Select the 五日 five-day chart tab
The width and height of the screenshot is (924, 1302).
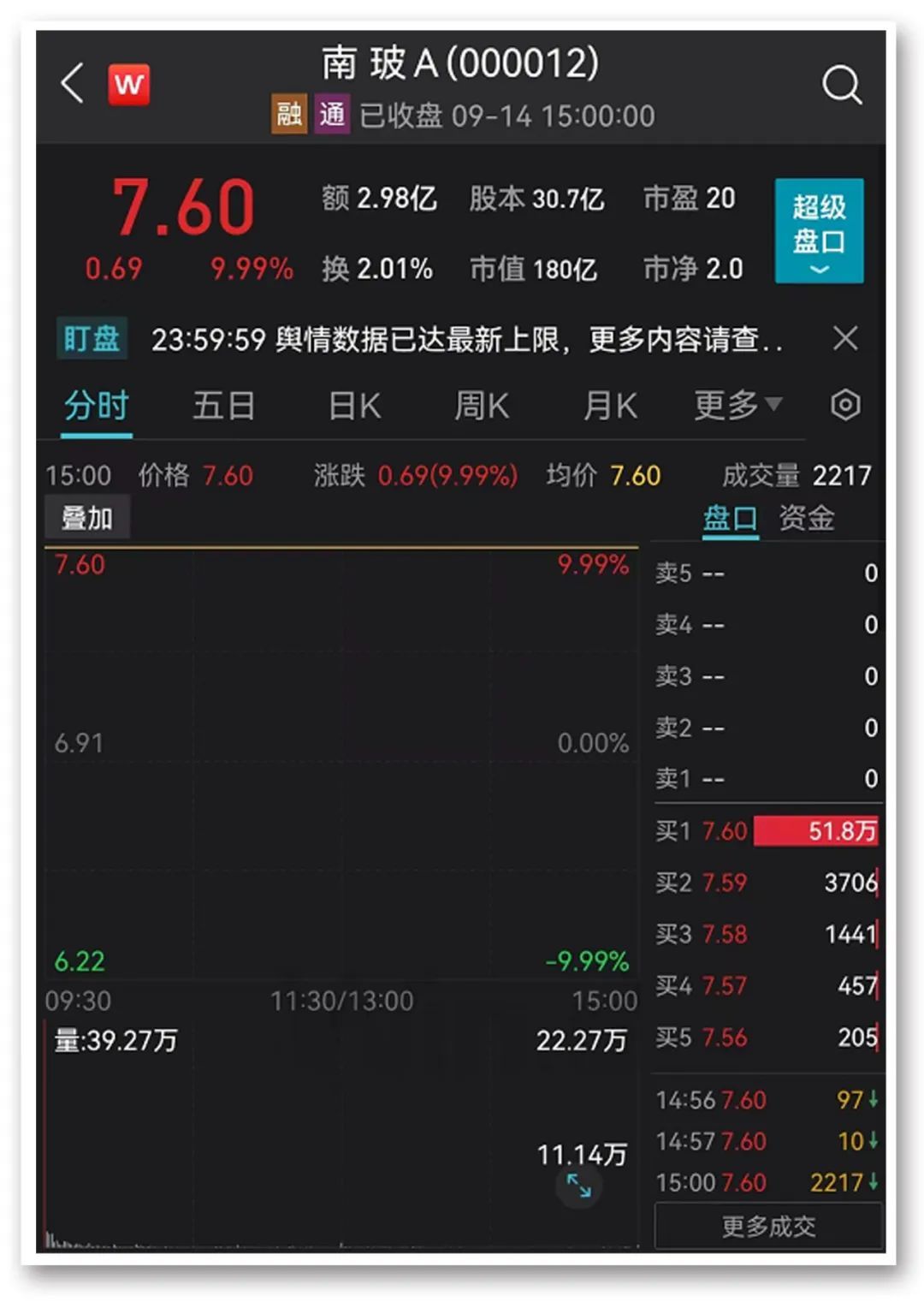click(x=225, y=406)
